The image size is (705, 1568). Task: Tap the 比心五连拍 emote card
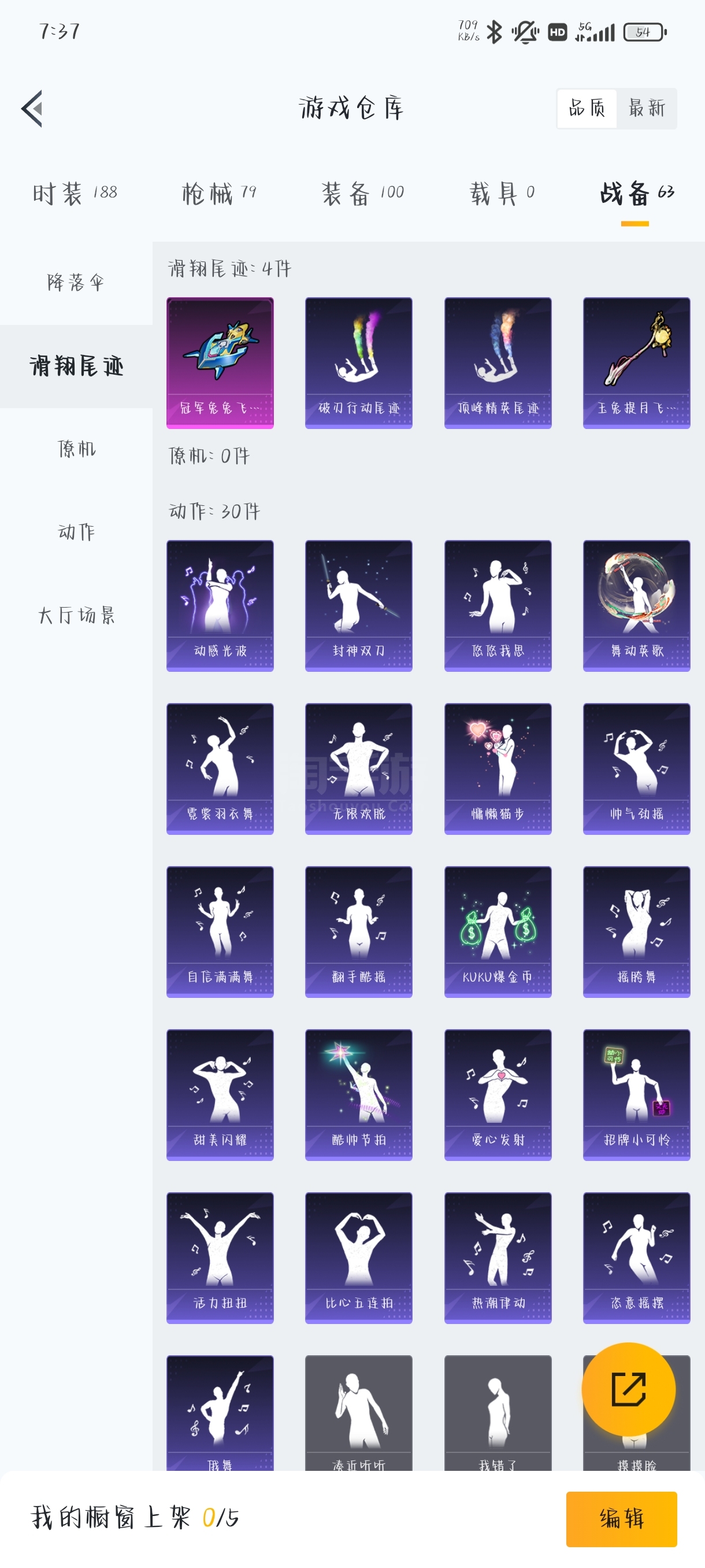(x=359, y=1258)
